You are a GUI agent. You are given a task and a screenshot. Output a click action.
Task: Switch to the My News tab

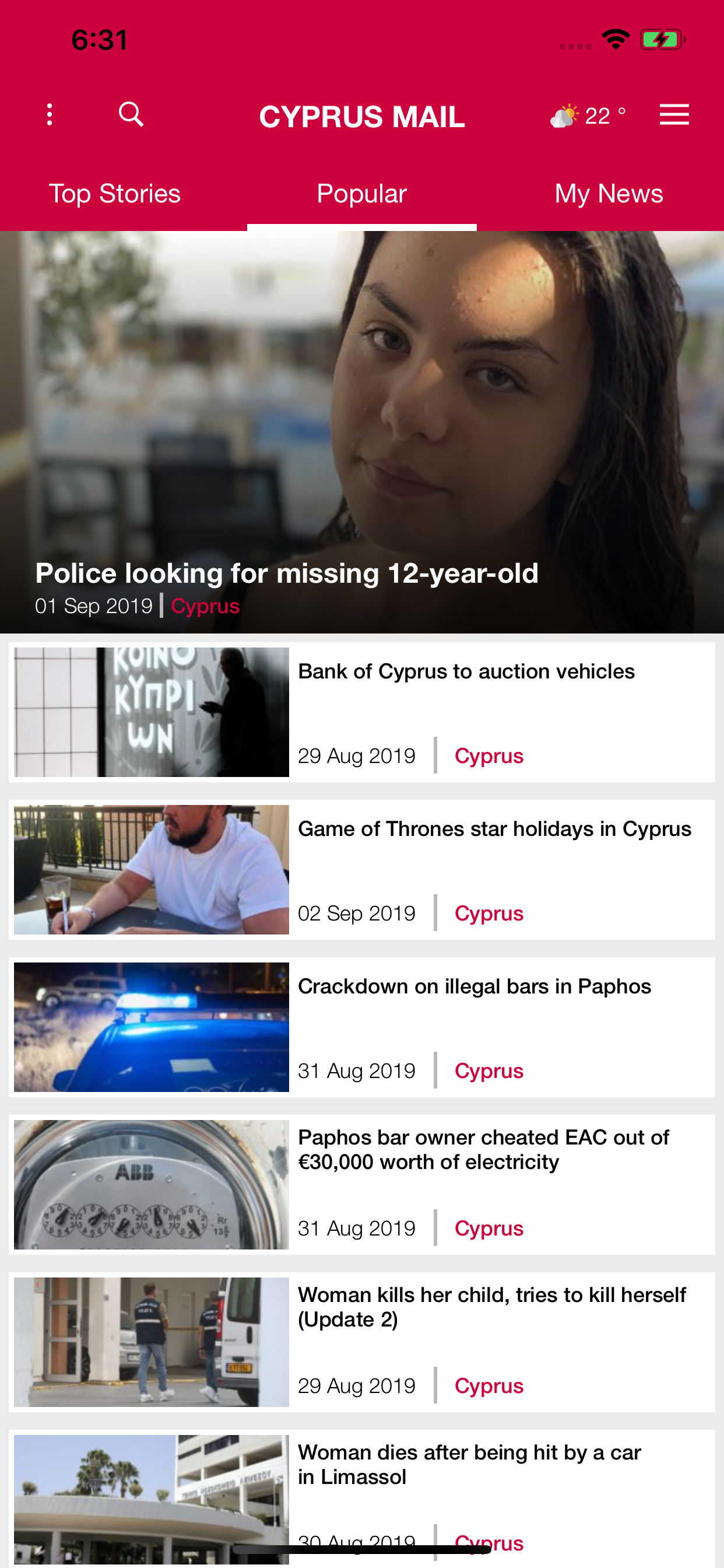(609, 194)
